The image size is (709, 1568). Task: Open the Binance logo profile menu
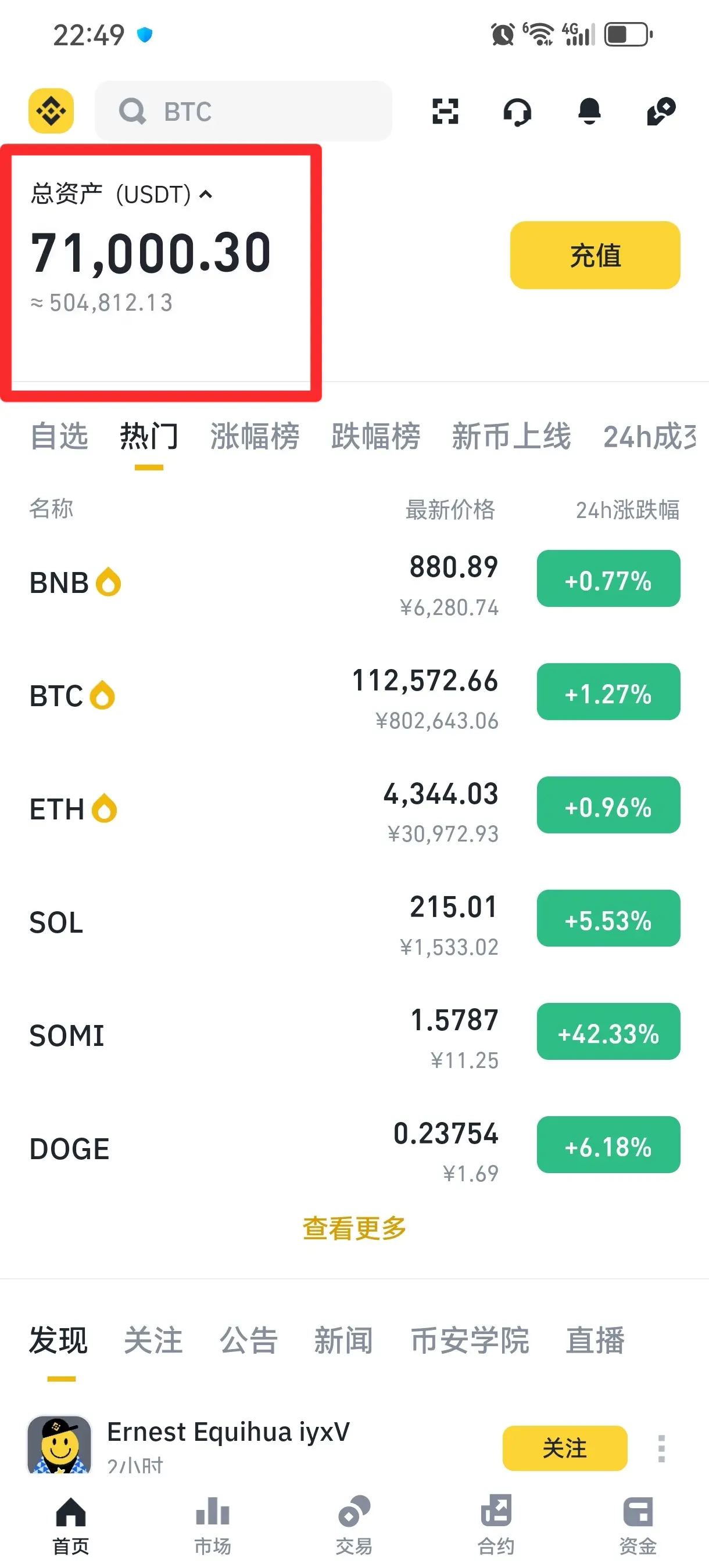pos(51,112)
